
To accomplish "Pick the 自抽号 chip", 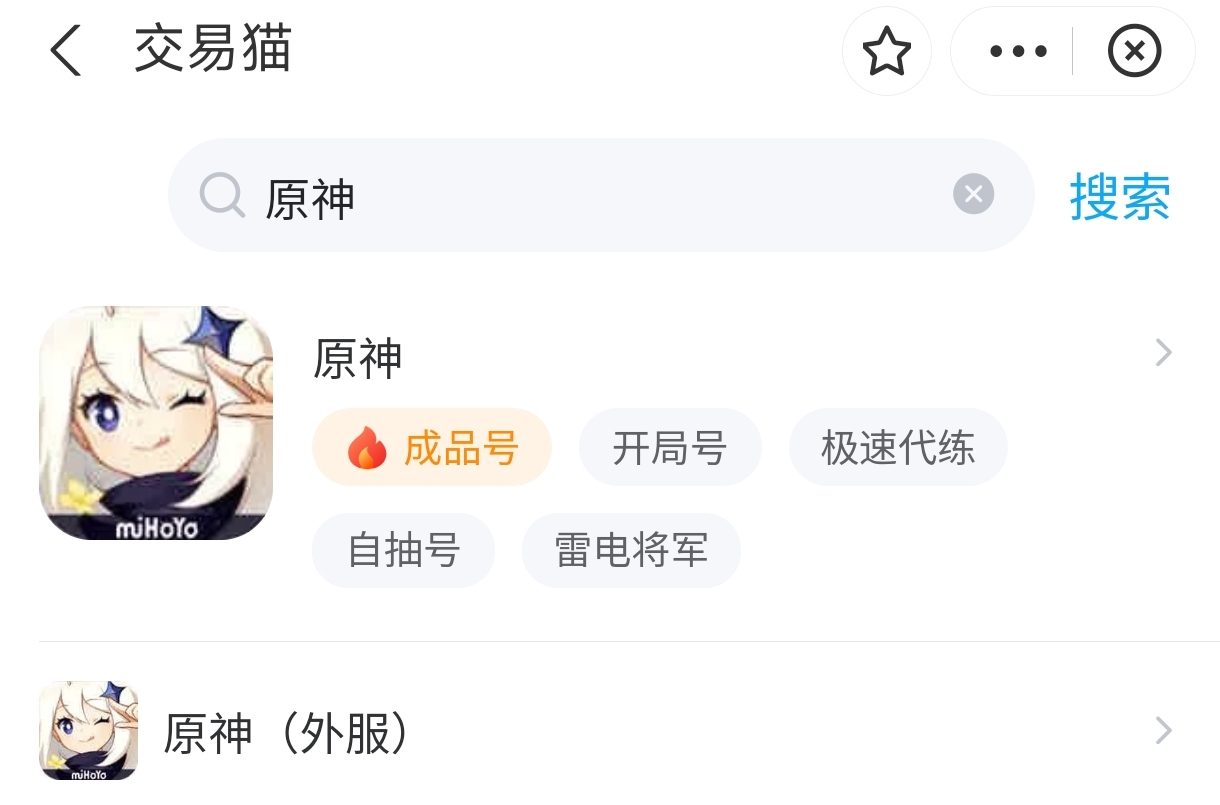I will 403,550.
